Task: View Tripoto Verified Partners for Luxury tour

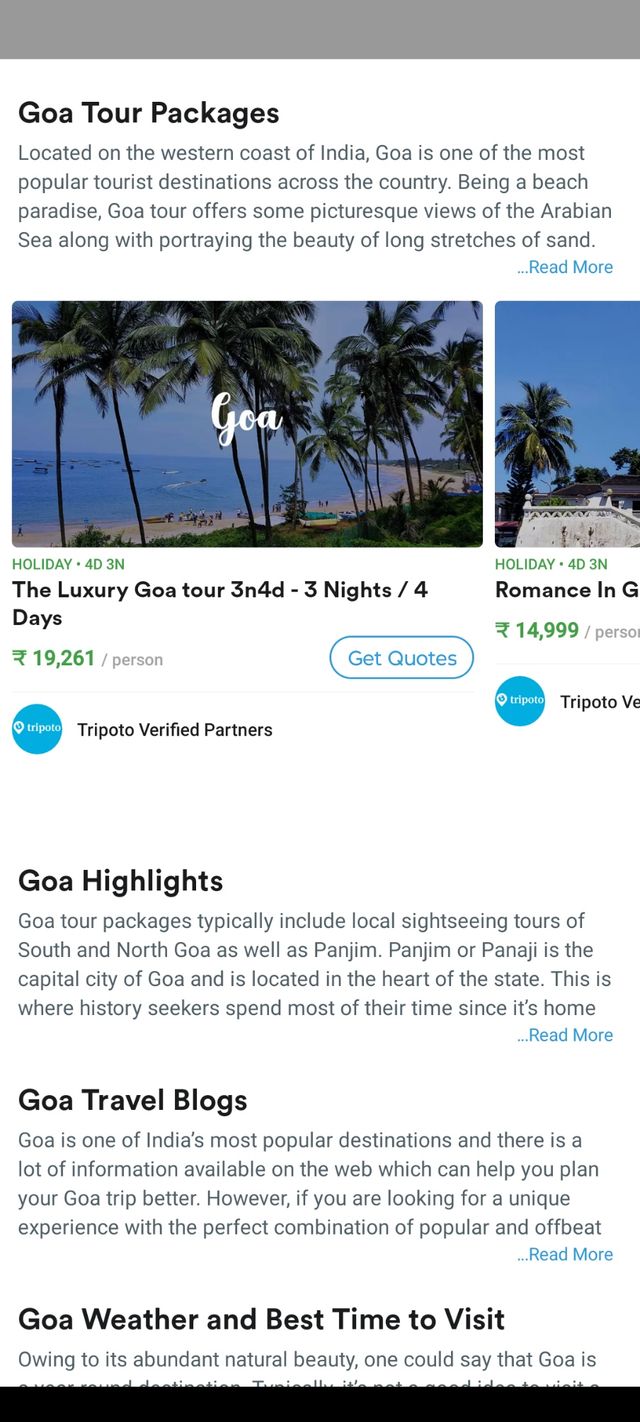Action: 174,730
